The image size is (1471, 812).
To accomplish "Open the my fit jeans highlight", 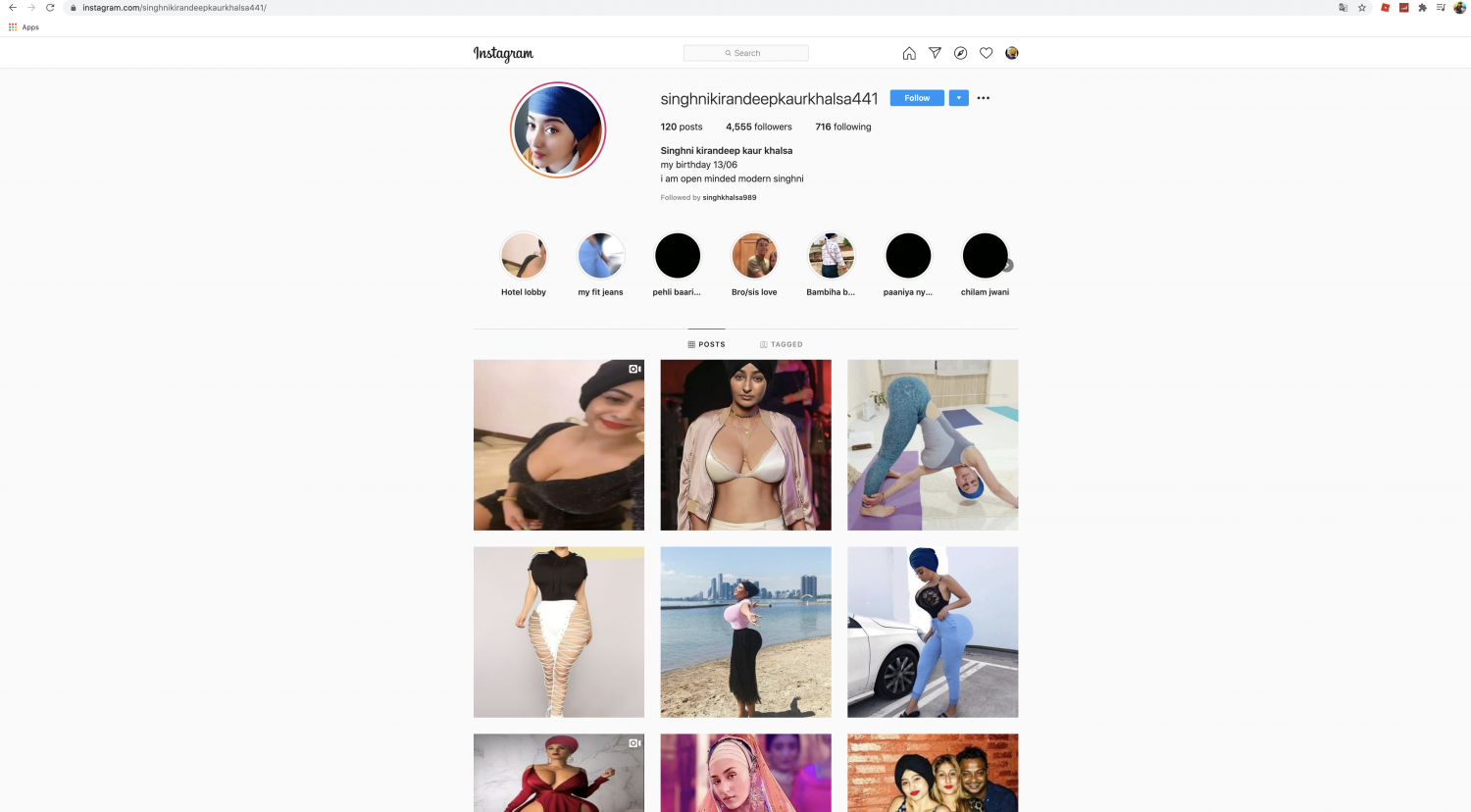I will pyautogui.click(x=600, y=256).
